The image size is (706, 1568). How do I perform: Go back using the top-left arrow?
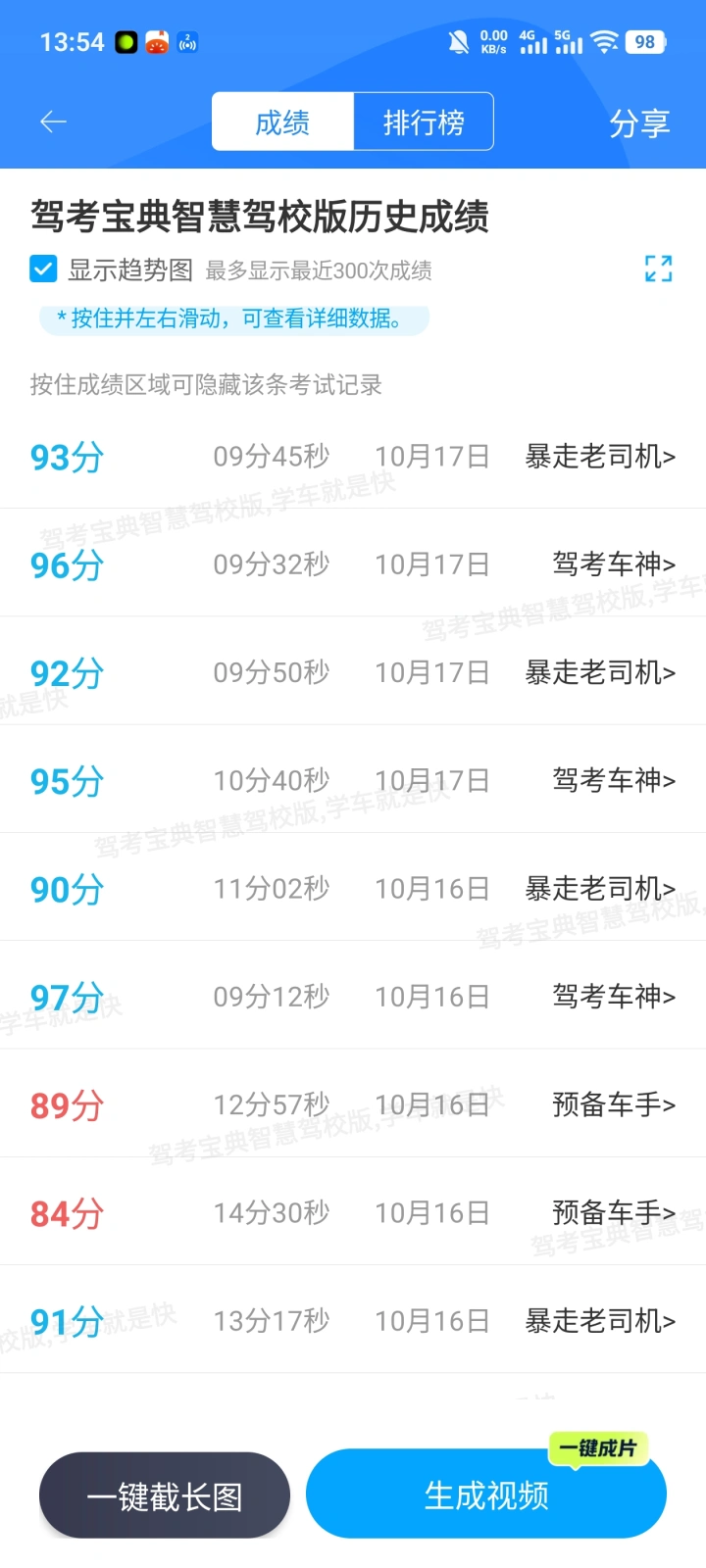click(x=53, y=122)
